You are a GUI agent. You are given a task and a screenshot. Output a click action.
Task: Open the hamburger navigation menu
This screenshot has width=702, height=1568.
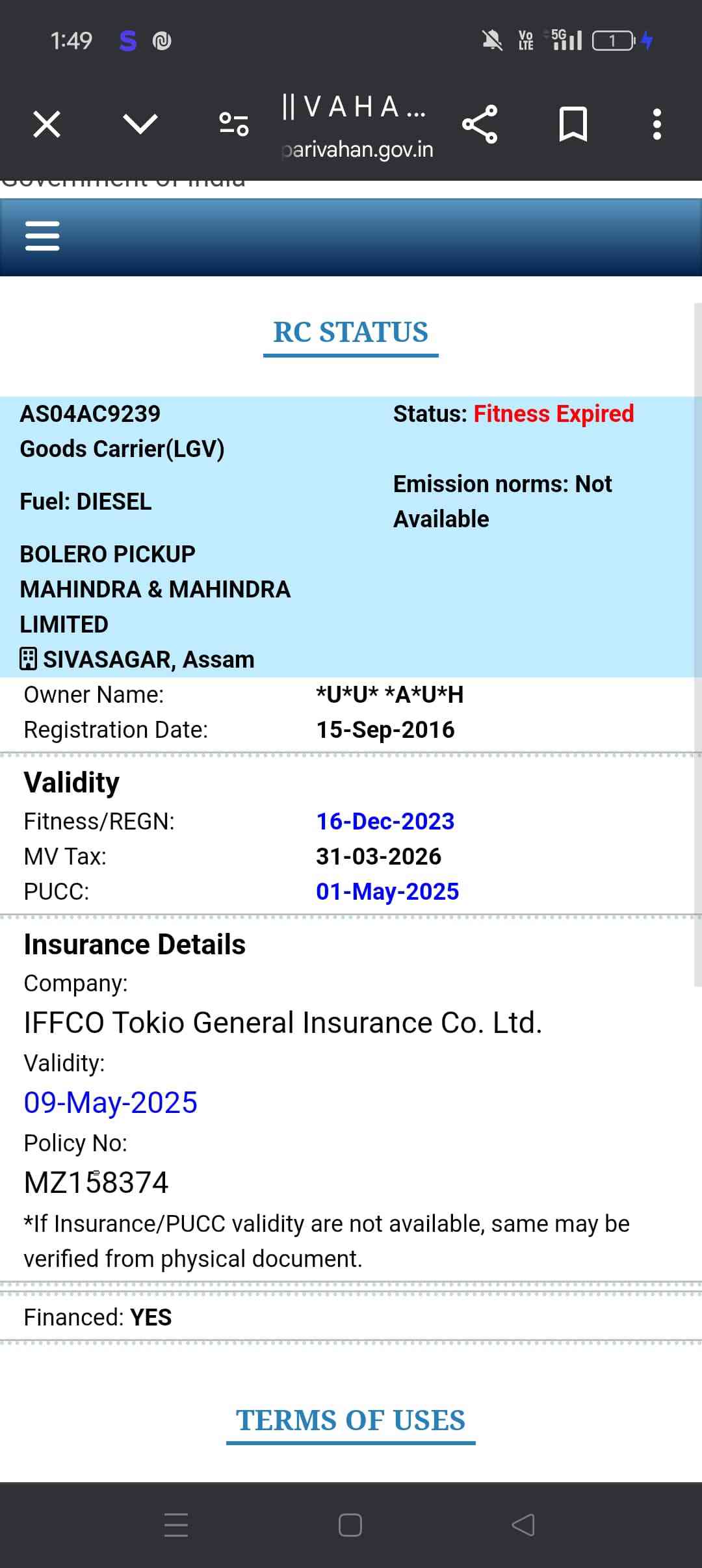(x=42, y=235)
